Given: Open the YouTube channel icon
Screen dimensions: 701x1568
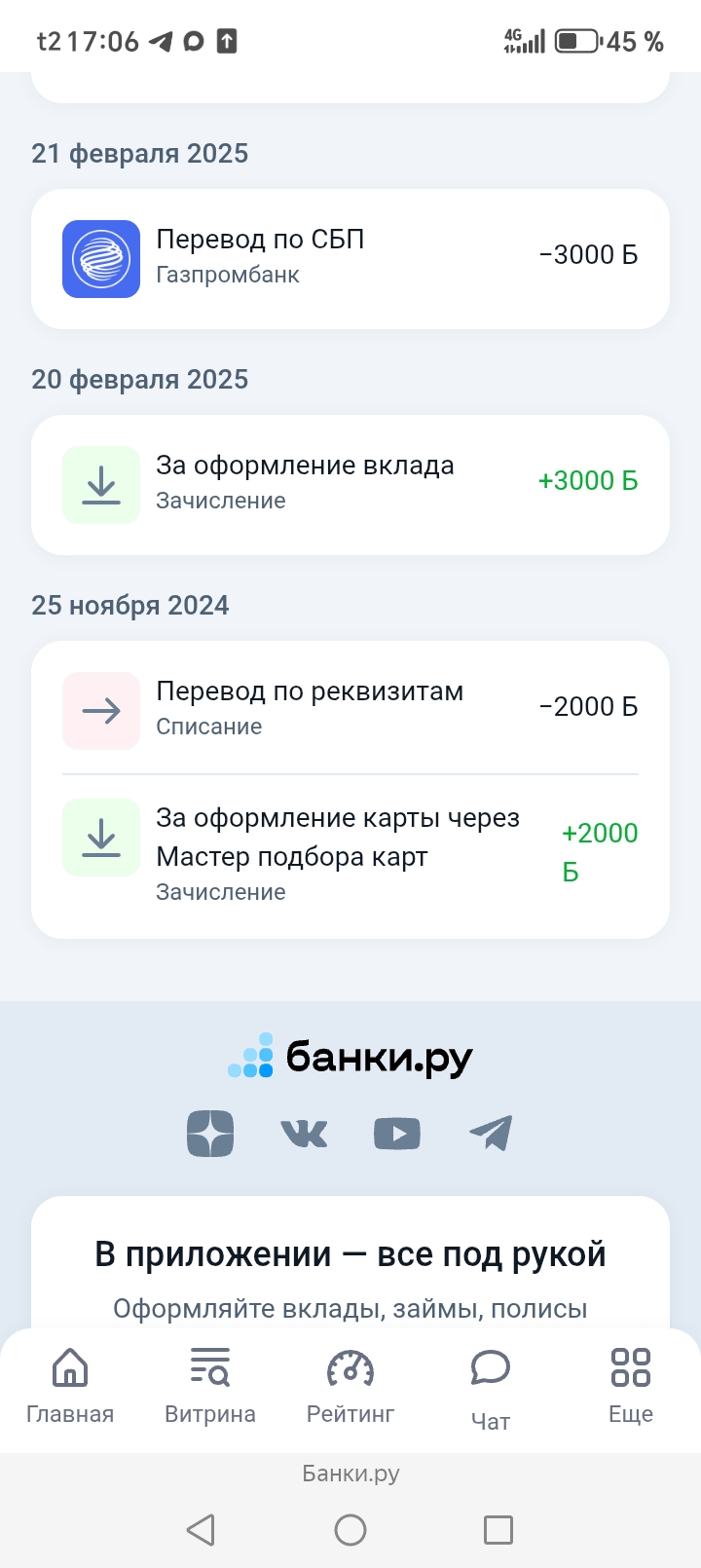Looking at the screenshot, I should pos(397,1134).
